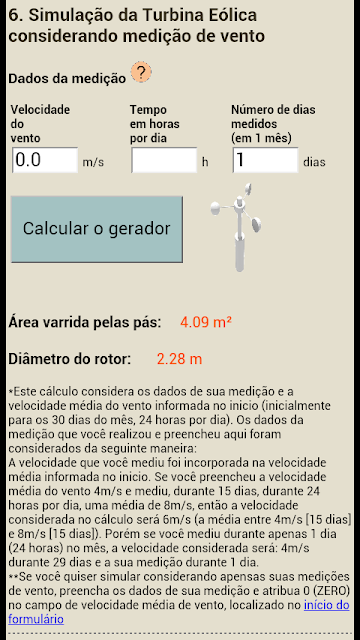Edit the number of measured days field
The width and height of the screenshot is (360, 640).
coord(266,160)
